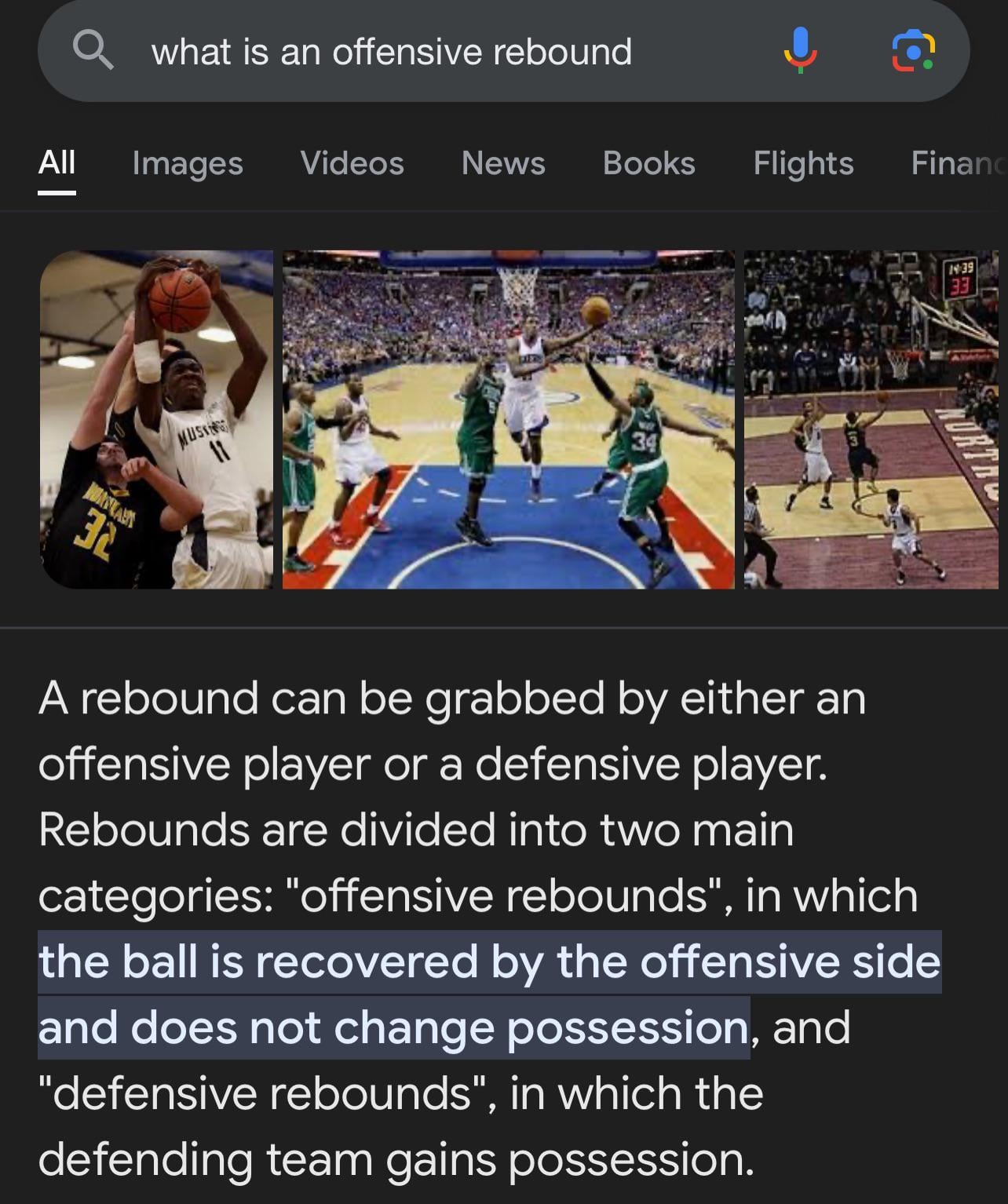Select the All results tab

coord(57,163)
